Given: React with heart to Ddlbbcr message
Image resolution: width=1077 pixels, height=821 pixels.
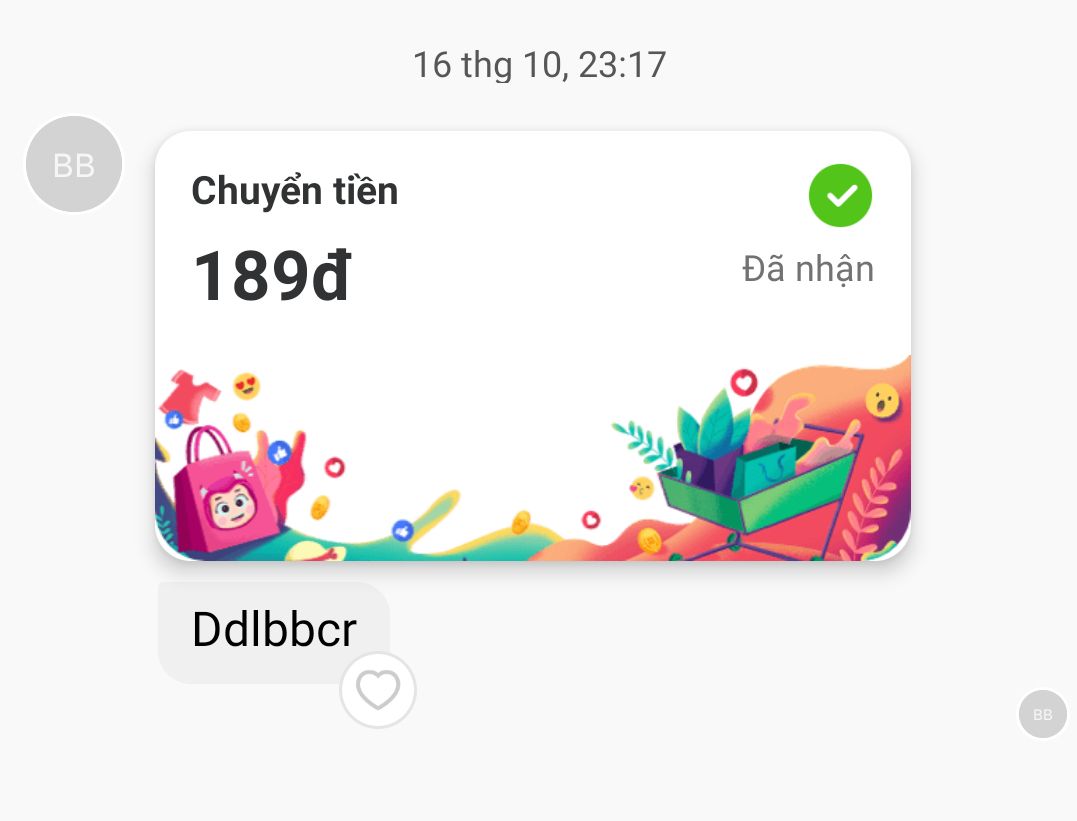Looking at the screenshot, I should coord(378,690).
